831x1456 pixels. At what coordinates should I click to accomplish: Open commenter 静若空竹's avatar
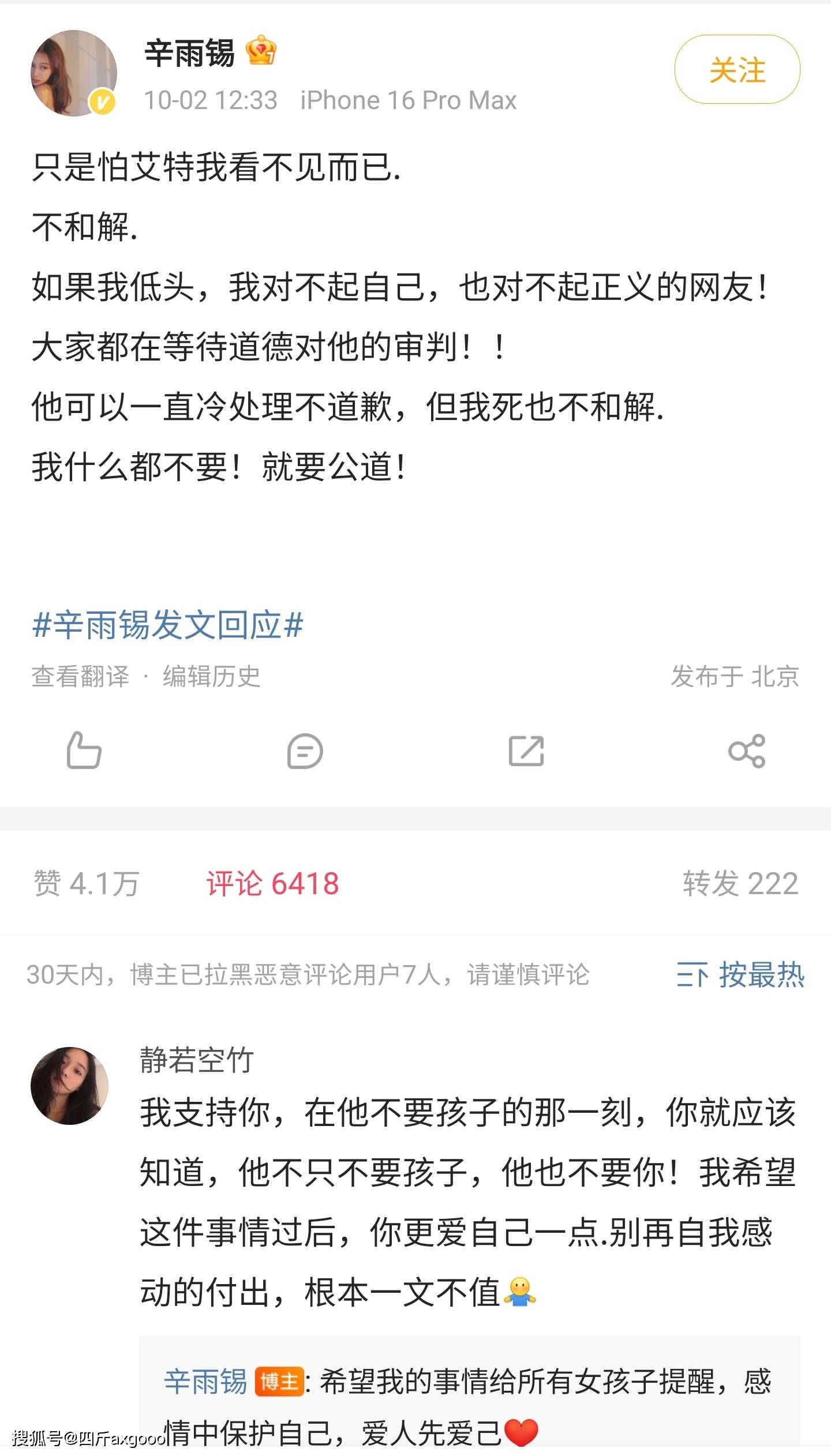click(x=70, y=1085)
